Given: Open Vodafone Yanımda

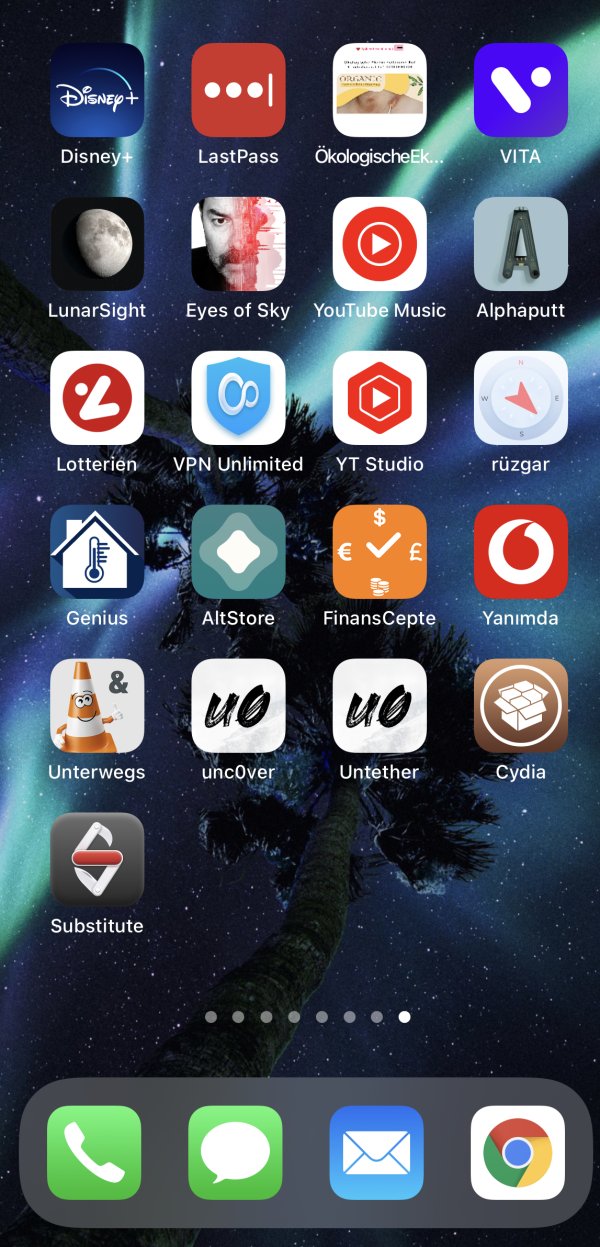Looking at the screenshot, I should coord(520,552).
